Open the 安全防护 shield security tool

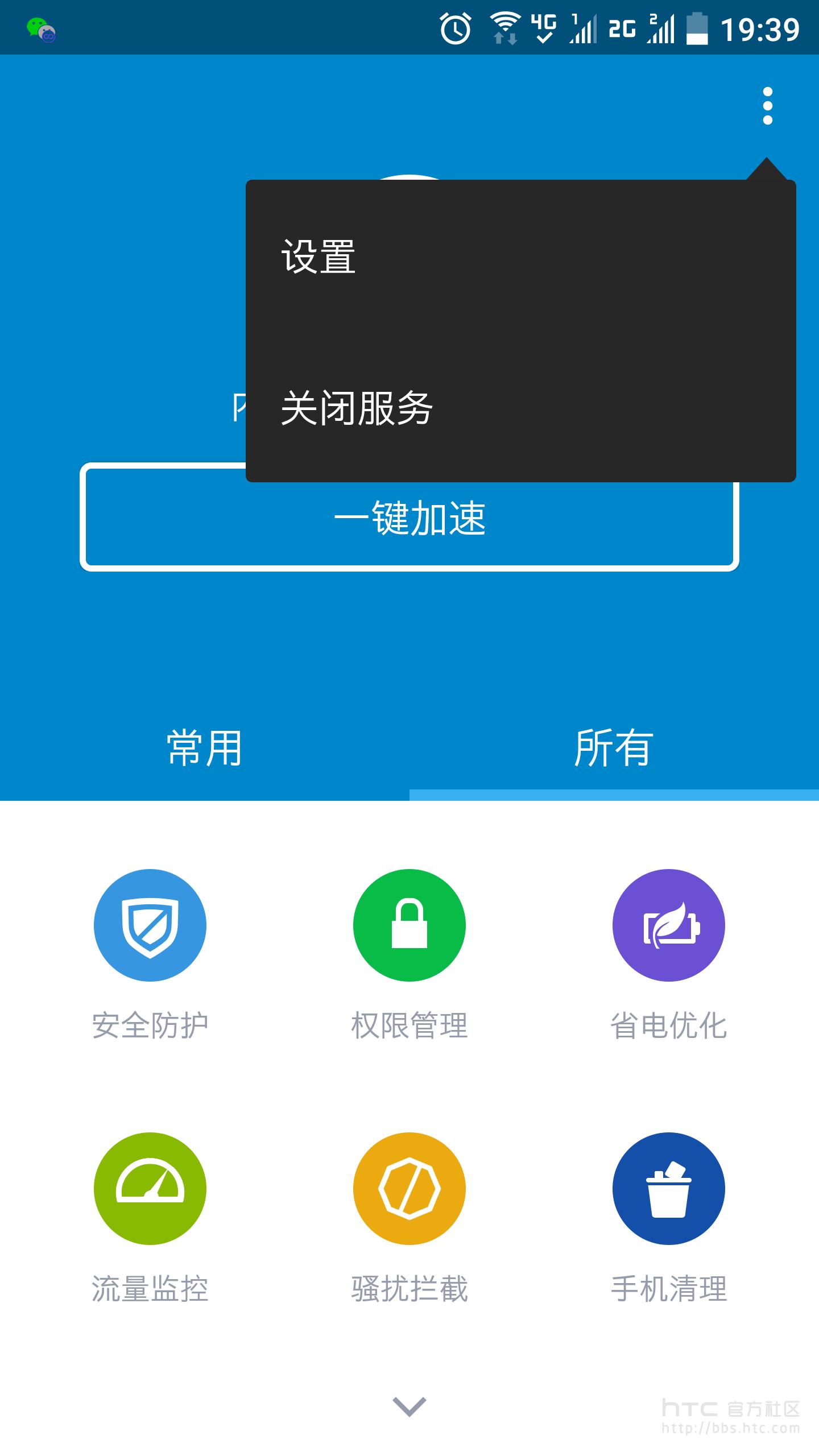(150, 925)
